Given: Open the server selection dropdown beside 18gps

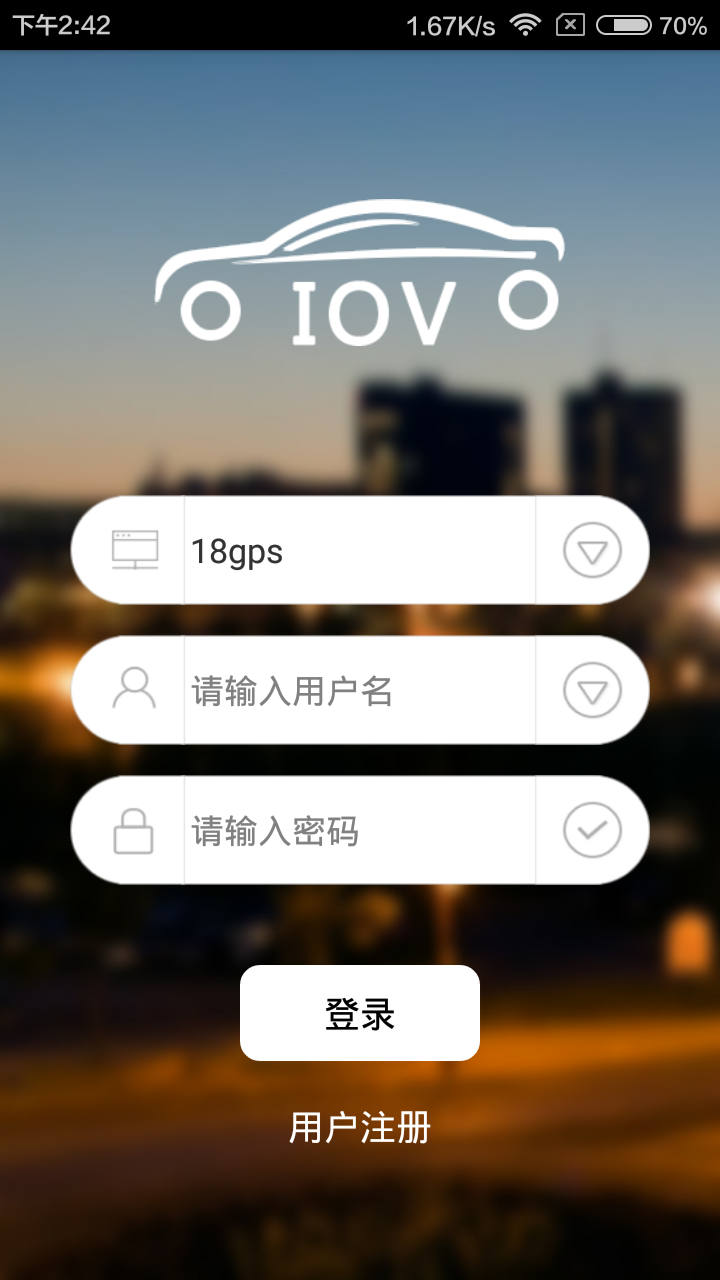Looking at the screenshot, I should 592,549.
